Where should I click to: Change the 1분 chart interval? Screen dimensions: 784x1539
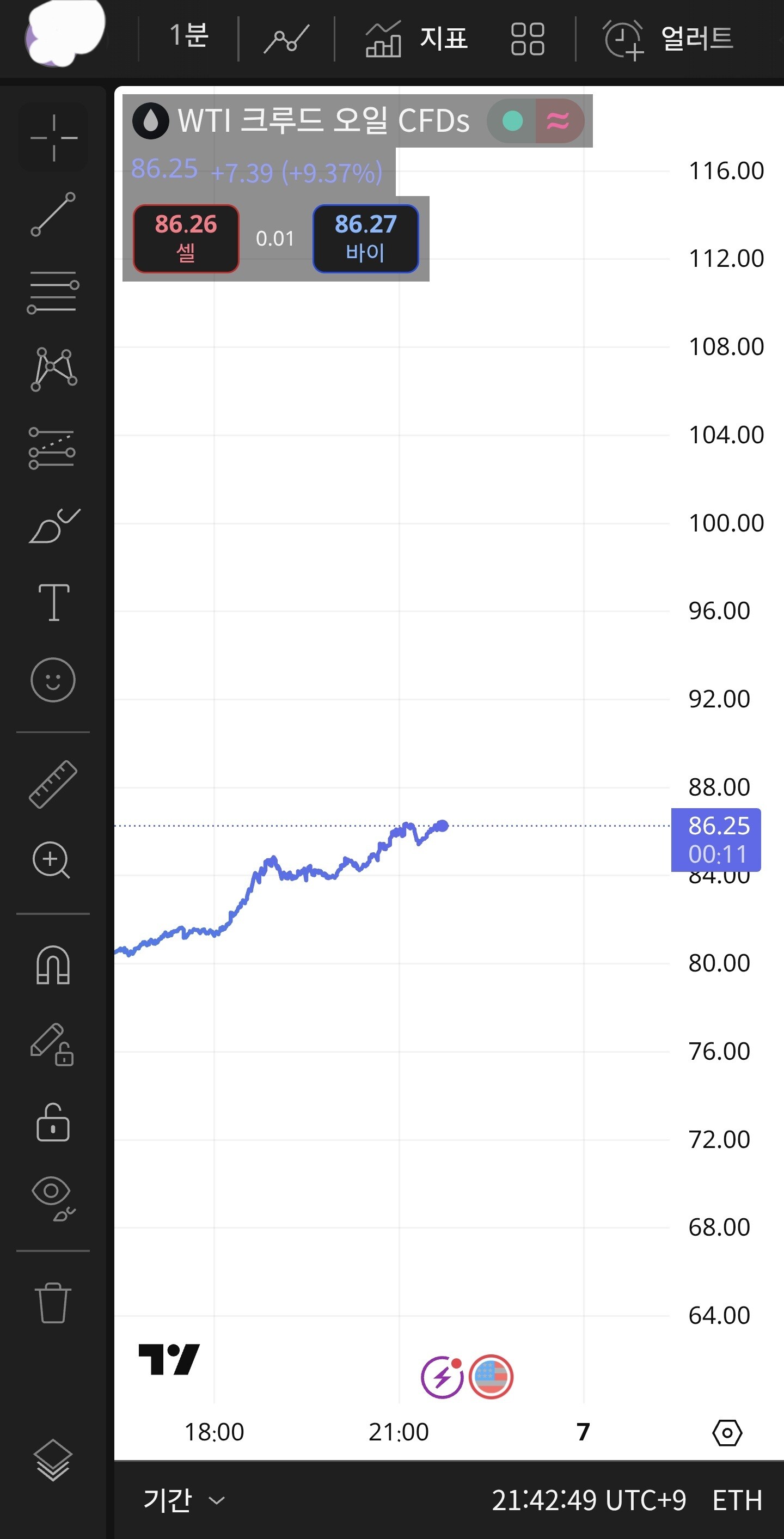click(189, 37)
